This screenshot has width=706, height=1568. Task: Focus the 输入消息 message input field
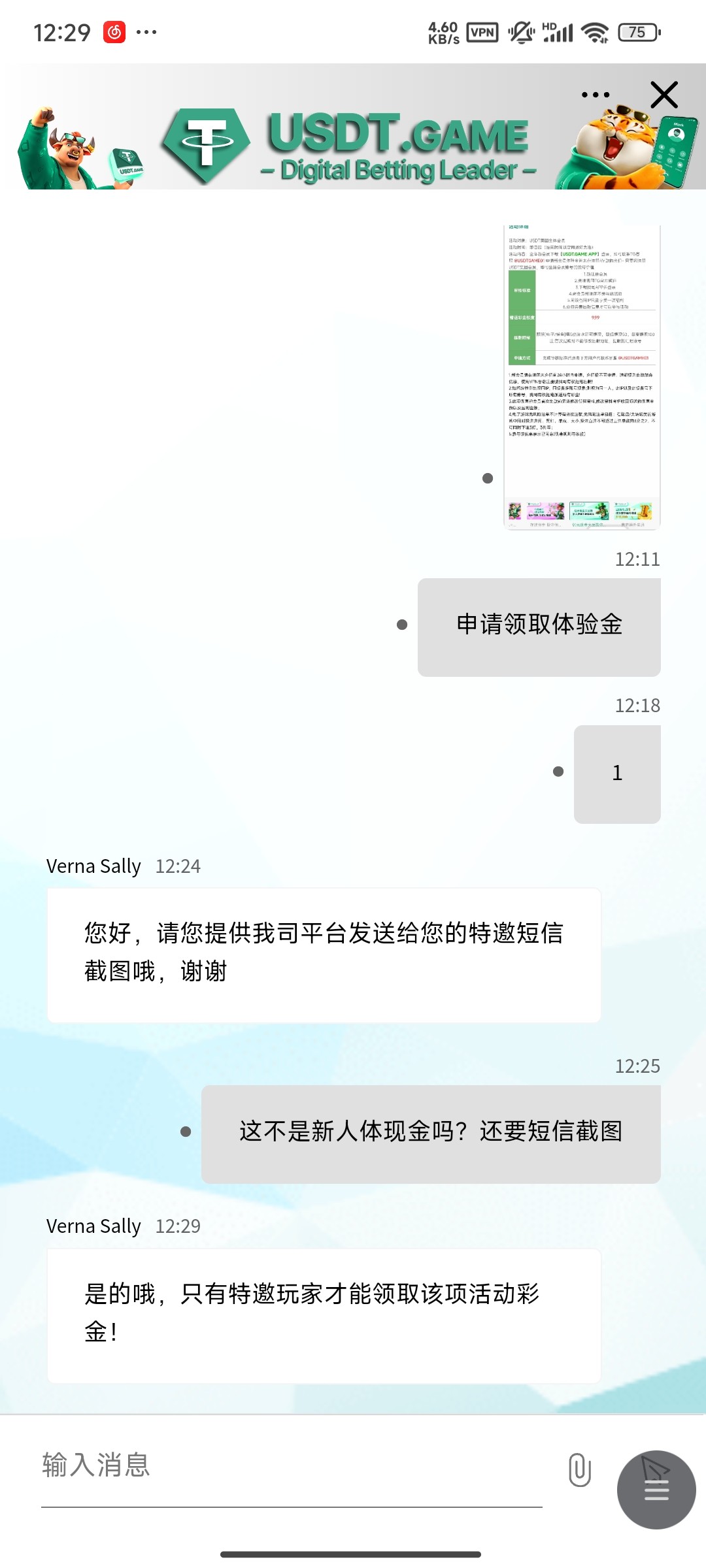291,1465
